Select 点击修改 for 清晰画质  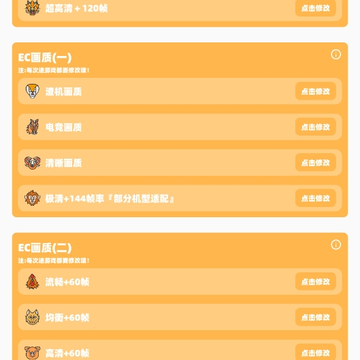[315, 162]
